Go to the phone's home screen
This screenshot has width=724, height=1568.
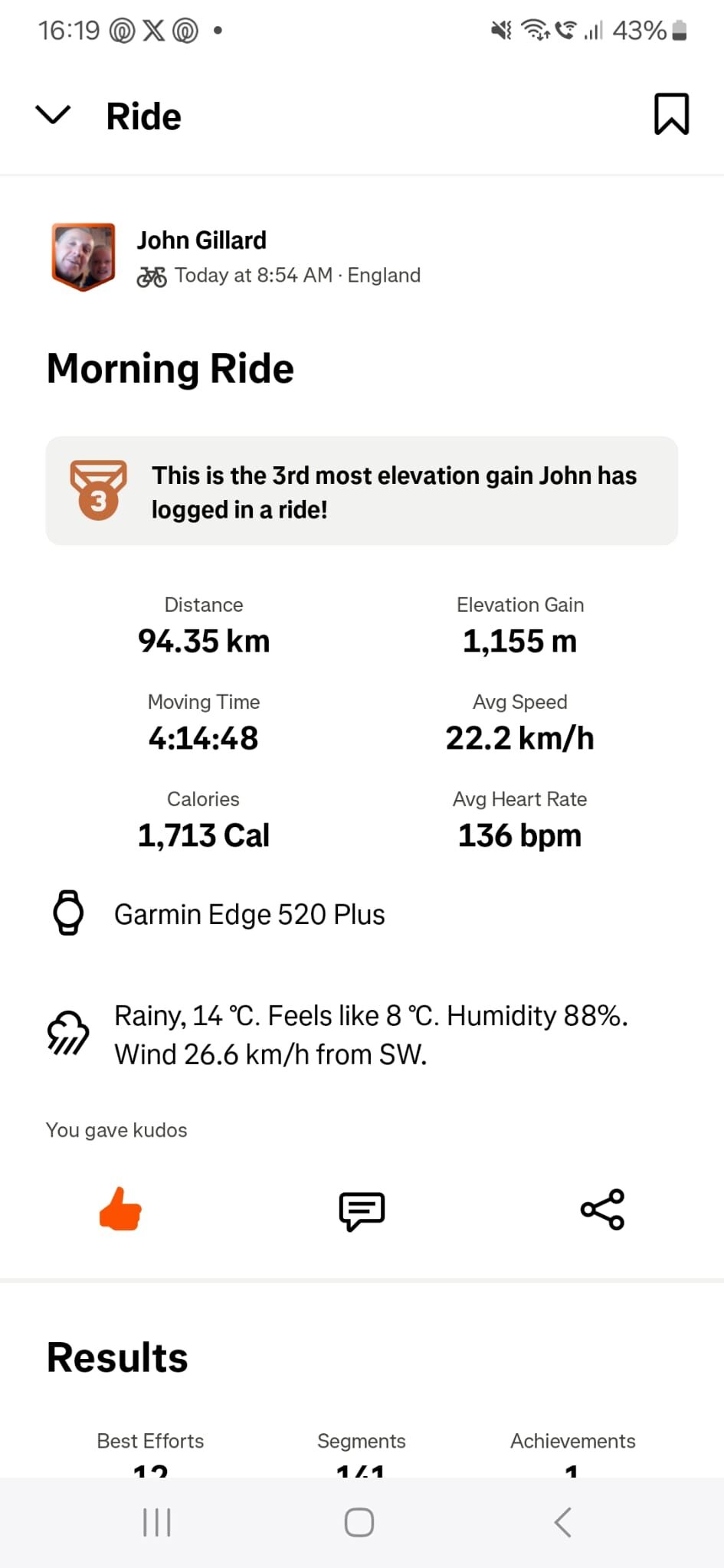[359, 1522]
